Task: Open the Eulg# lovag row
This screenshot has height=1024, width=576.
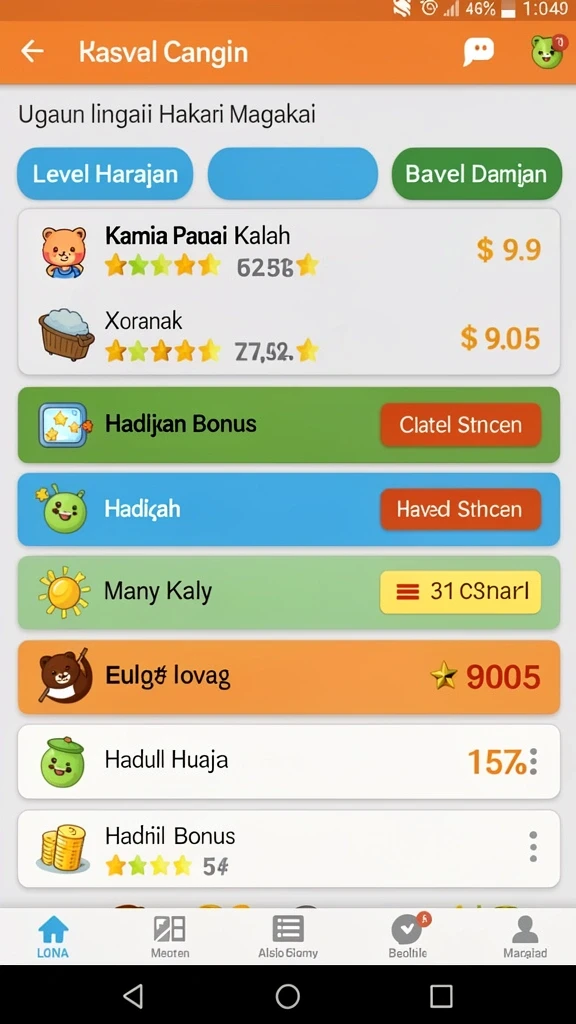Action: coord(289,677)
